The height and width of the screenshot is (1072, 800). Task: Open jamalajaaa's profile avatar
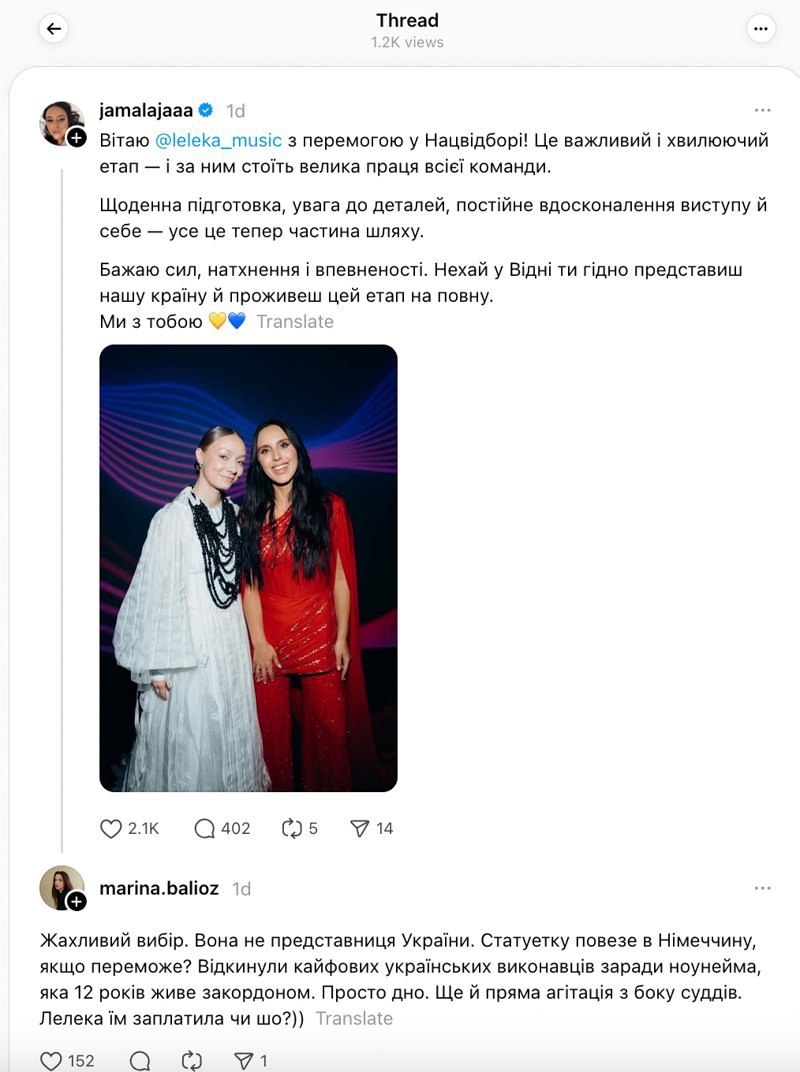tap(61, 123)
